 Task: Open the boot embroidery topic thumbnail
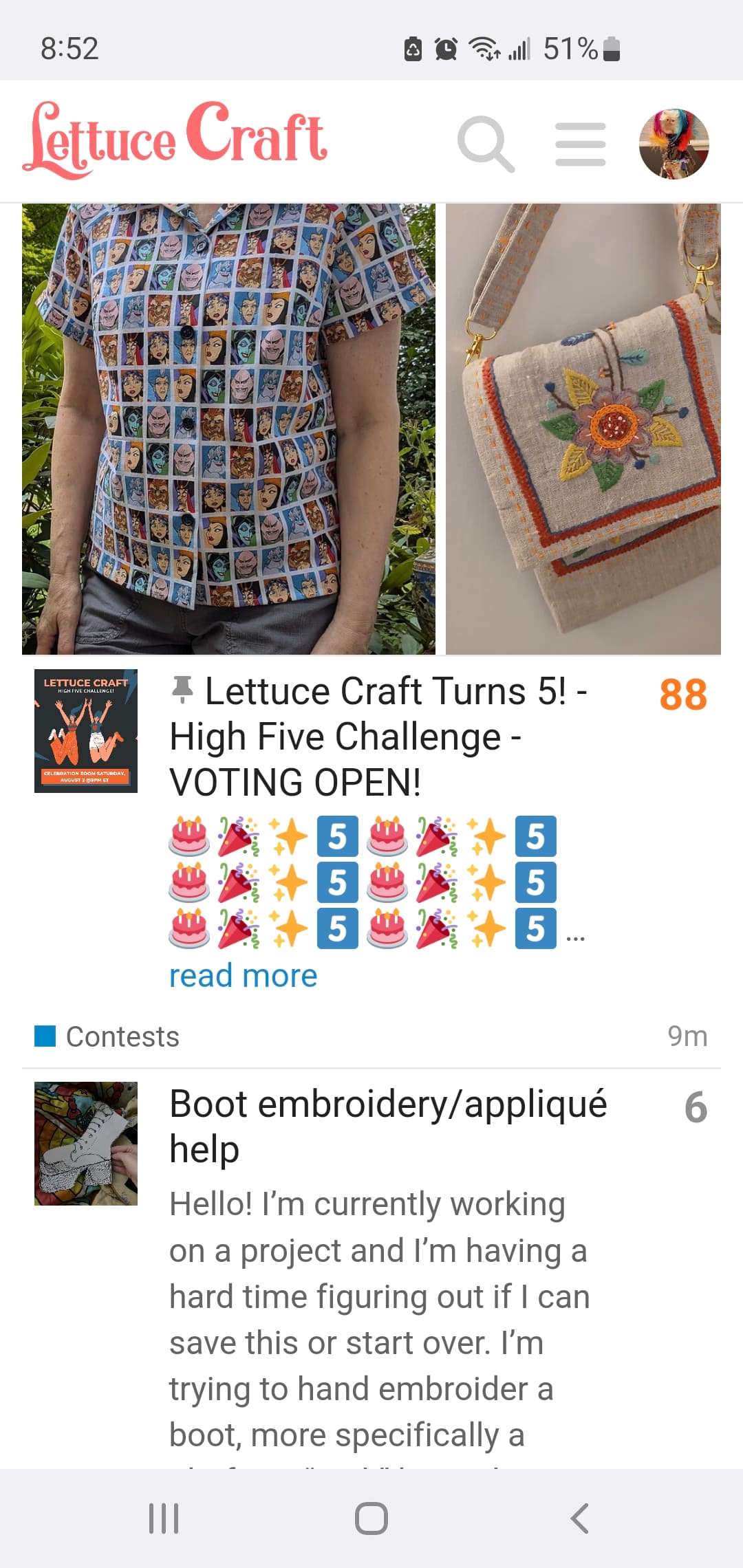point(86,1144)
